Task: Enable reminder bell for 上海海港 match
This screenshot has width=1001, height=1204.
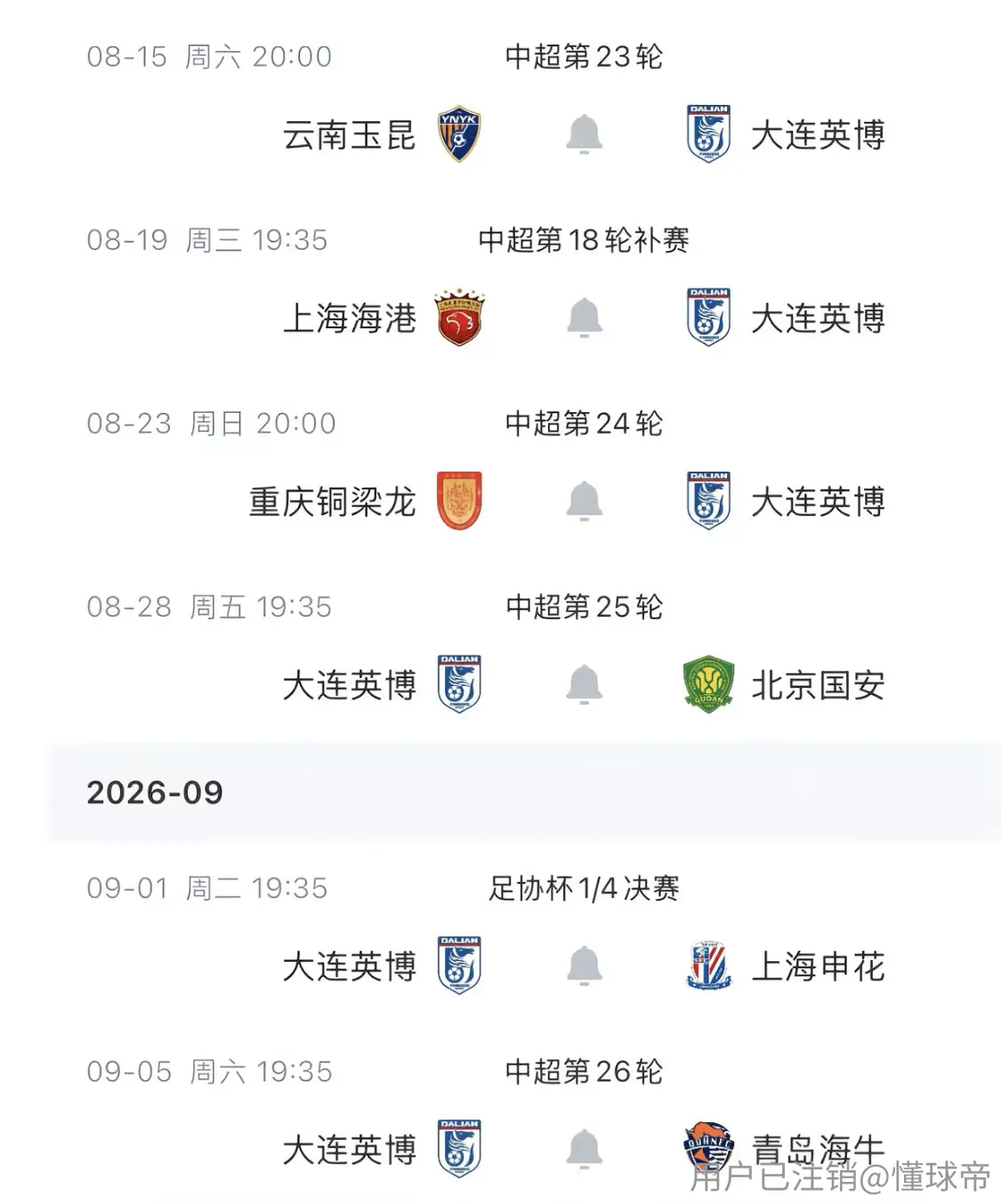Action: (584, 319)
